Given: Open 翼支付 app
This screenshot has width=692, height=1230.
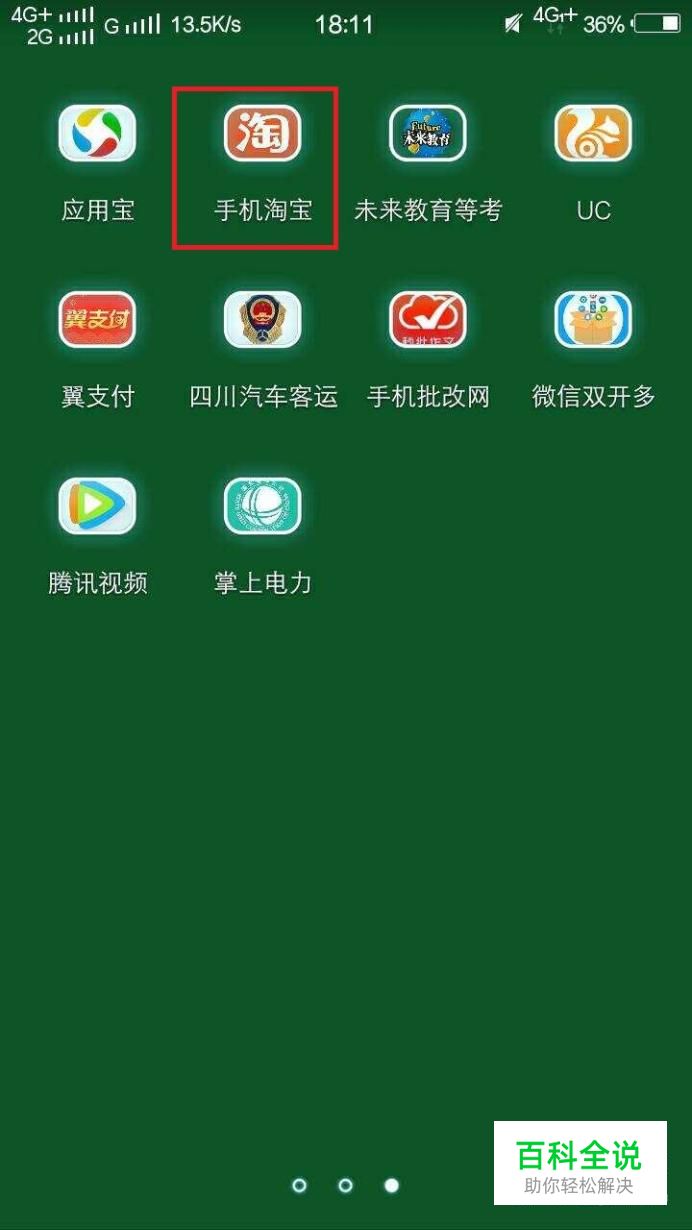Looking at the screenshot, I should pos(97,320).
